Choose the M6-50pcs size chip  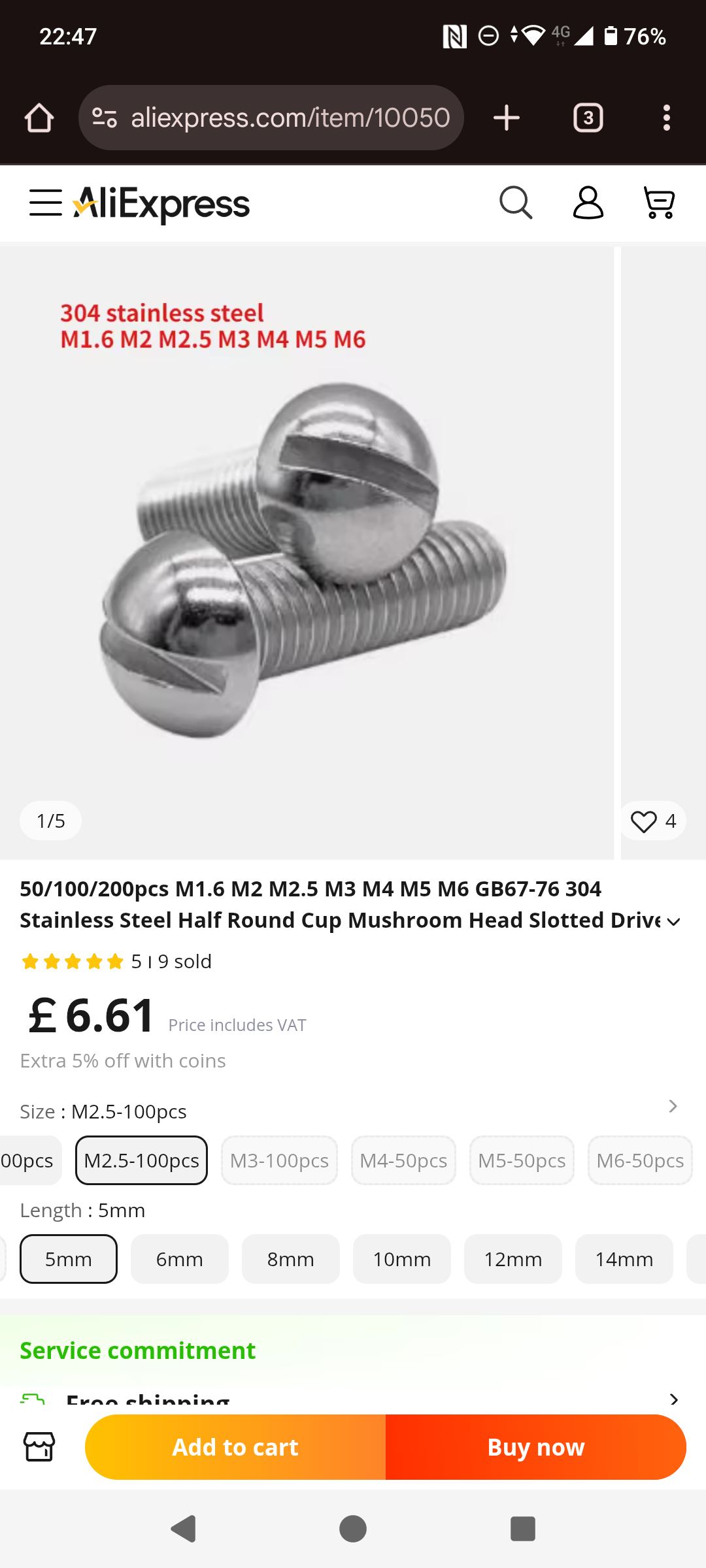coord(640,1160)
